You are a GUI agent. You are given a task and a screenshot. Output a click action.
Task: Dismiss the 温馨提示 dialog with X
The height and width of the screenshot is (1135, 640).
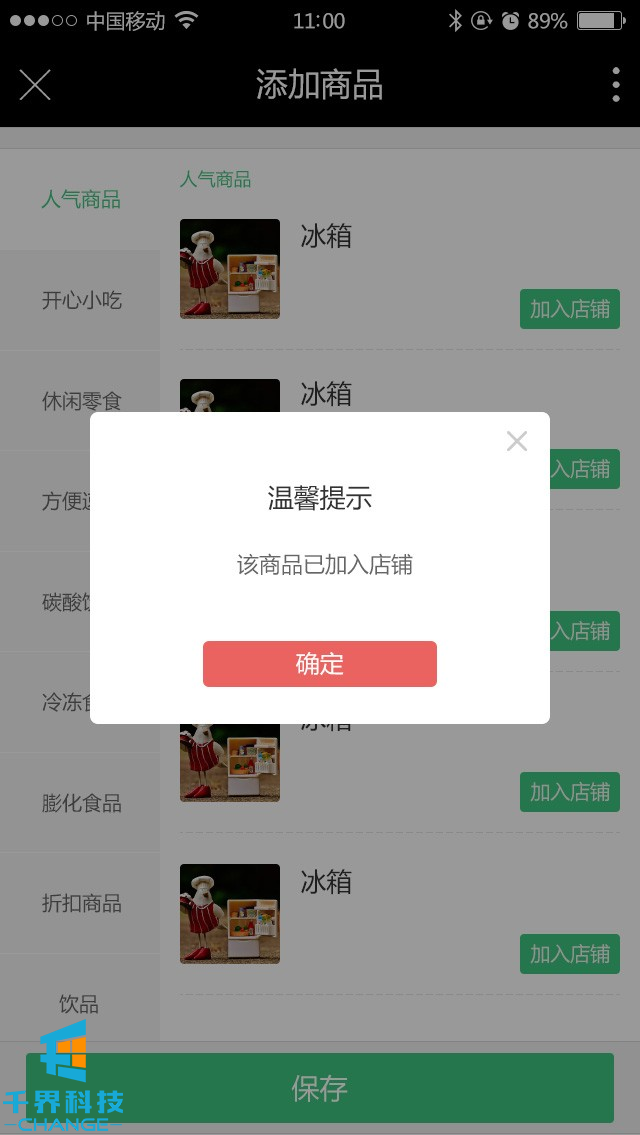tap(516, 441)
